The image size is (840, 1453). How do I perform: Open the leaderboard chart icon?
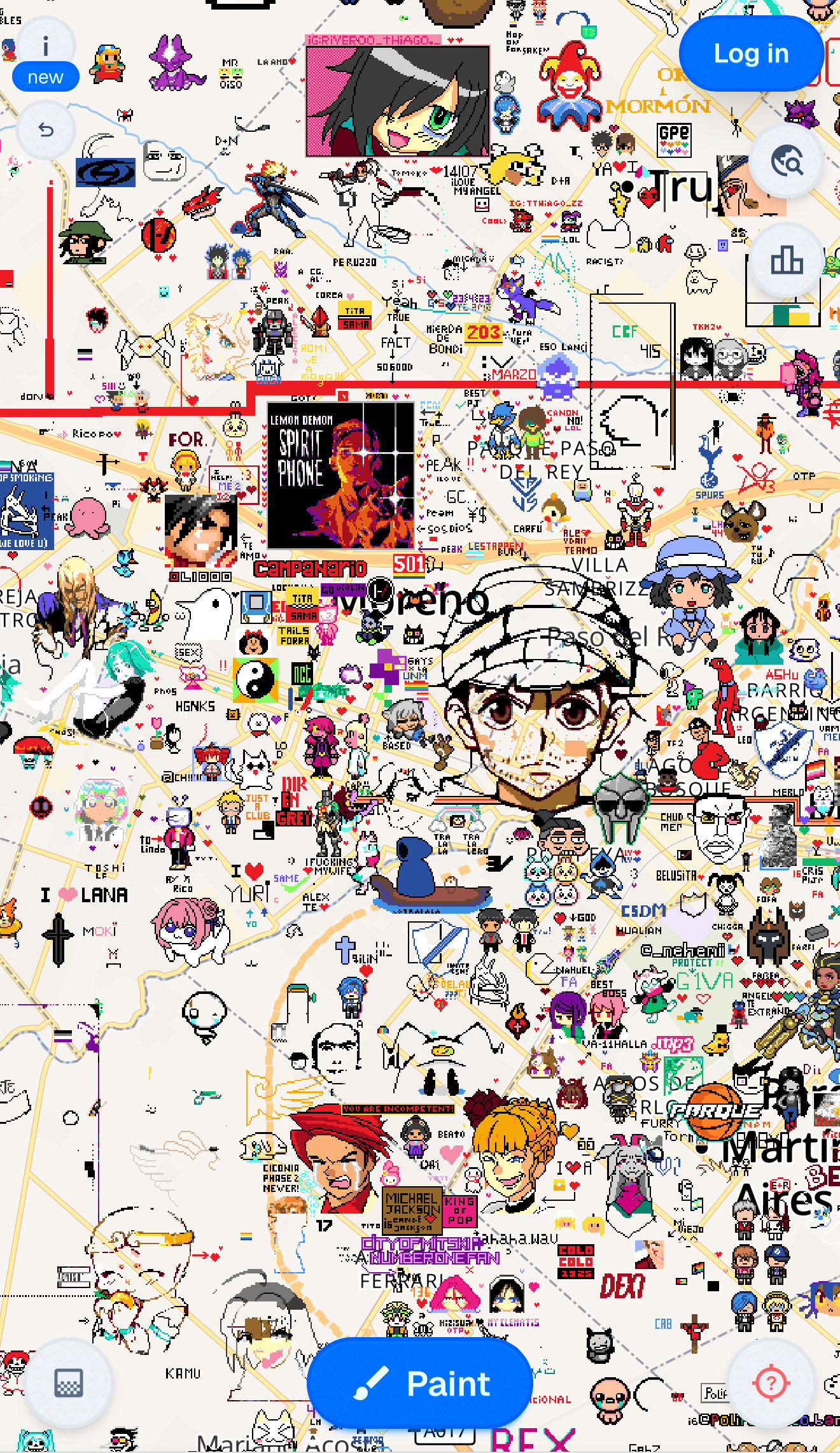787,260
